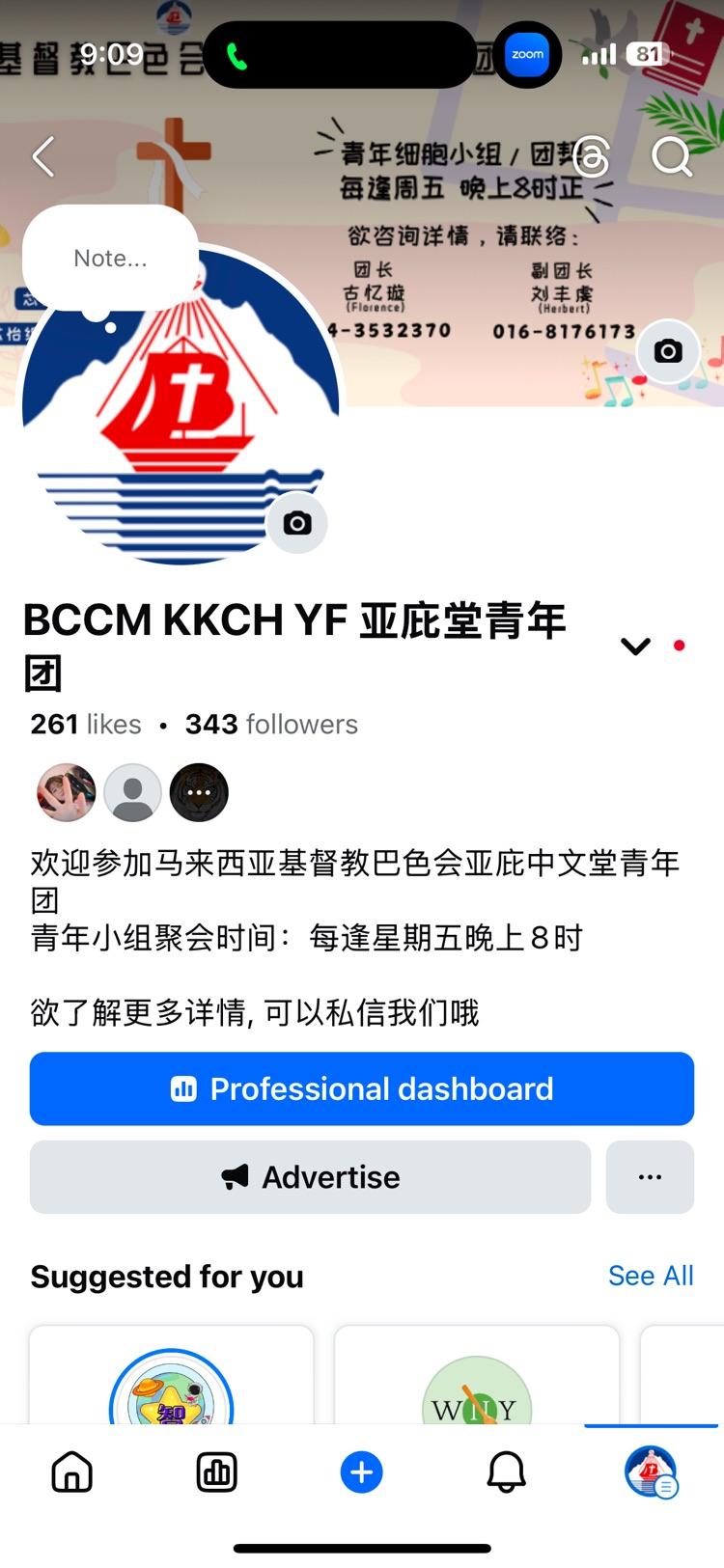Create new content with the plus button
The image size is (724, 1568).
[362, 1472]
